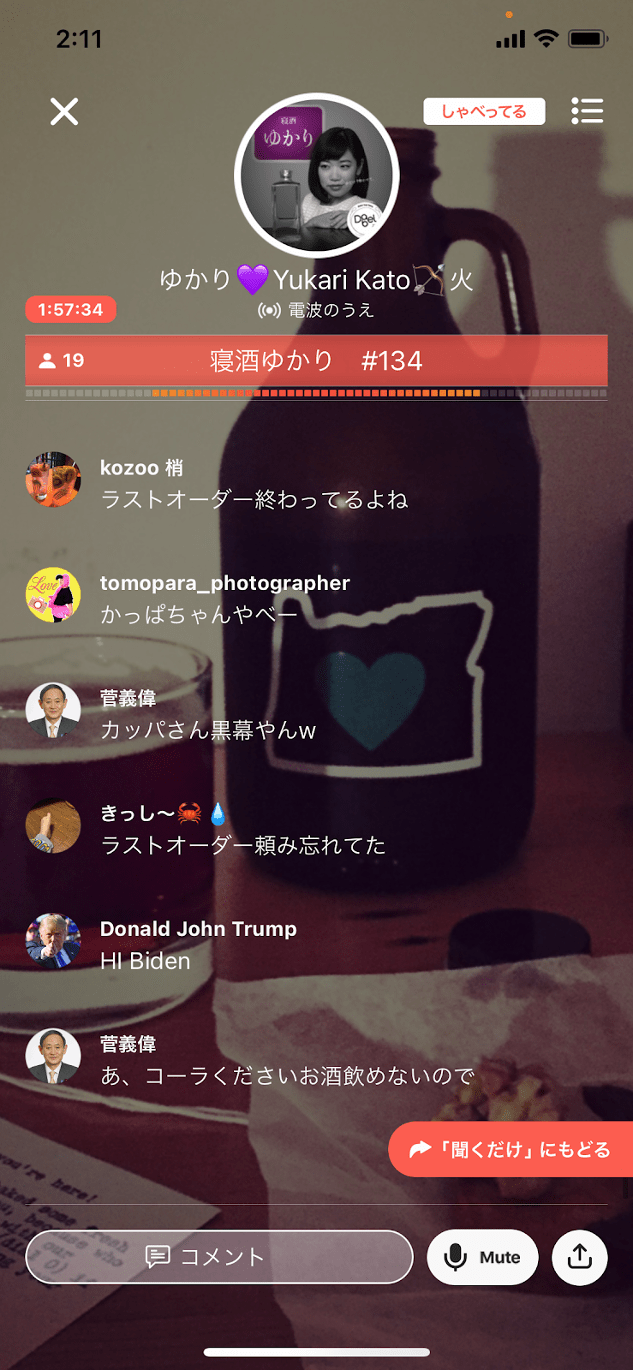633x1370 pixels.
Task: Open きっし〜's avatar
Action: coord(53,826)
